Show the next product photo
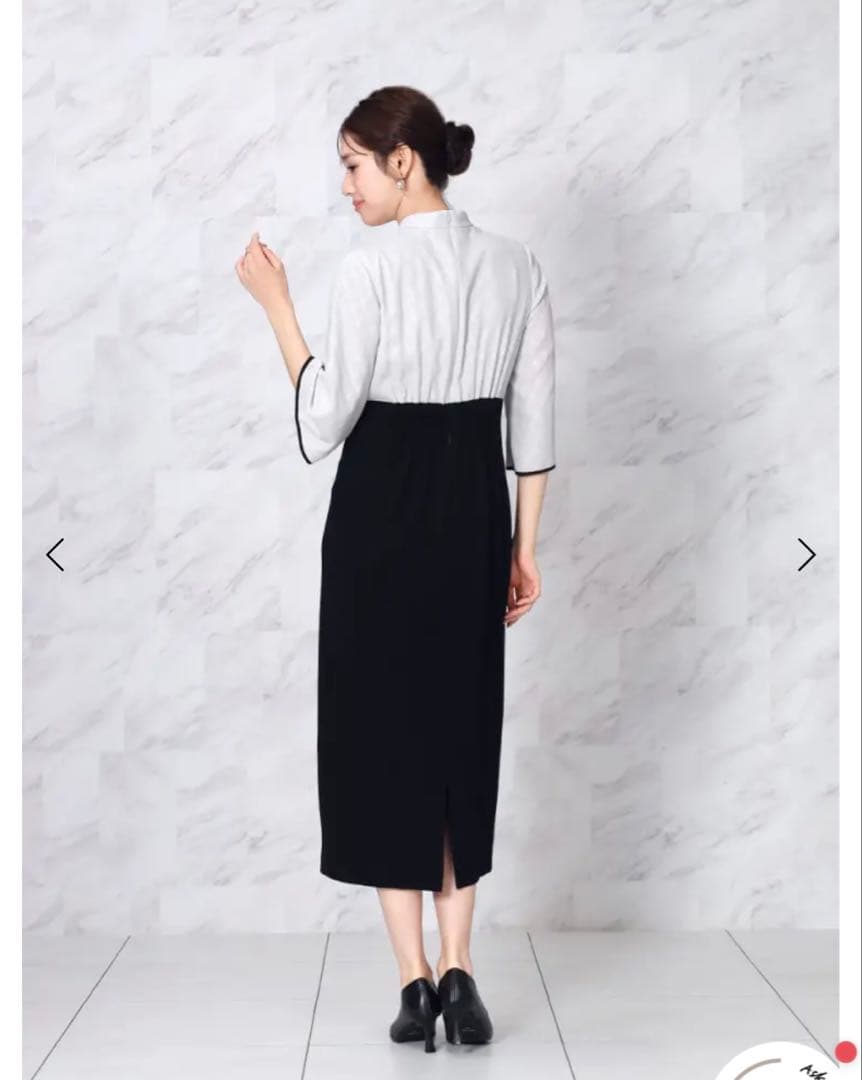 tap(806, 555)
